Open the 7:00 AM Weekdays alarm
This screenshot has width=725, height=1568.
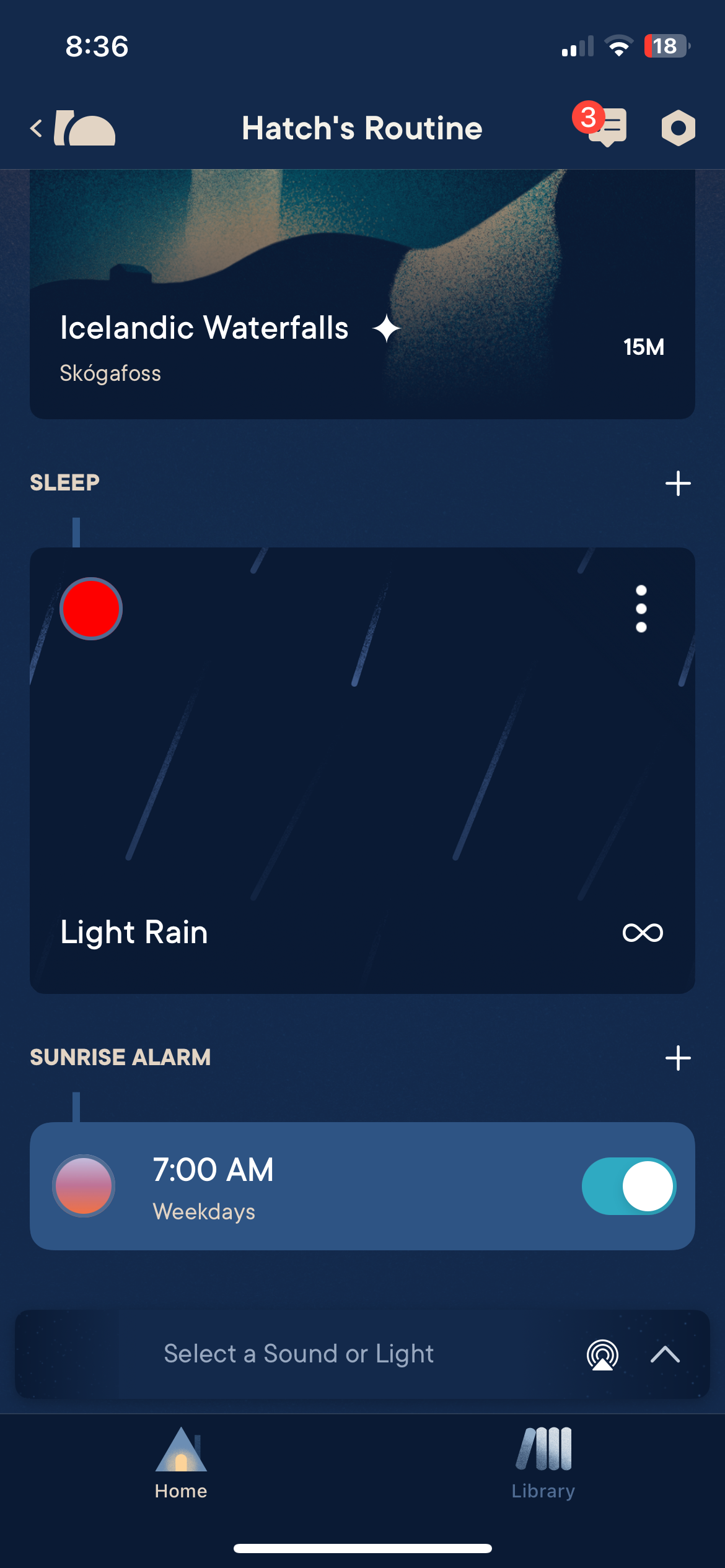click(310, 1186)
